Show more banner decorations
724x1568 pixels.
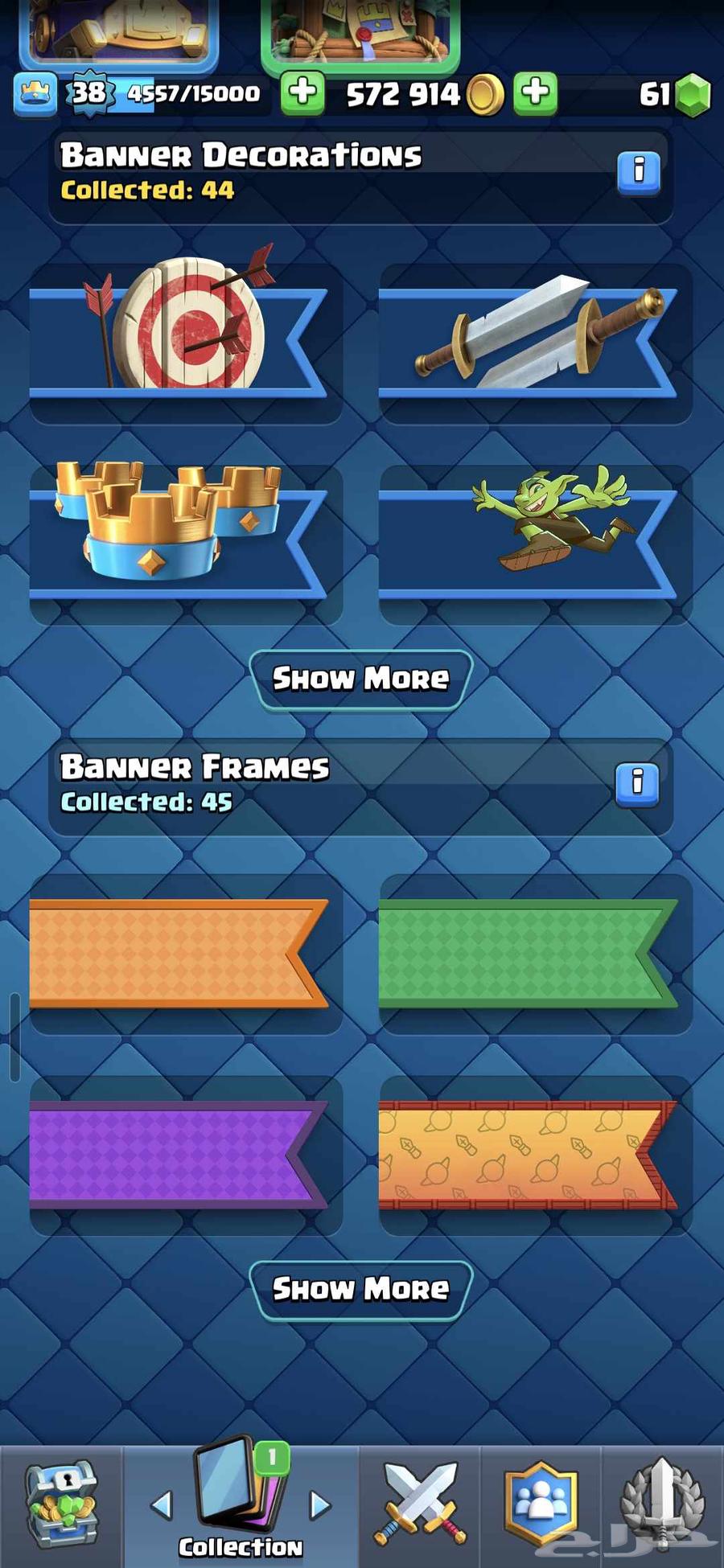coord(360,679)
